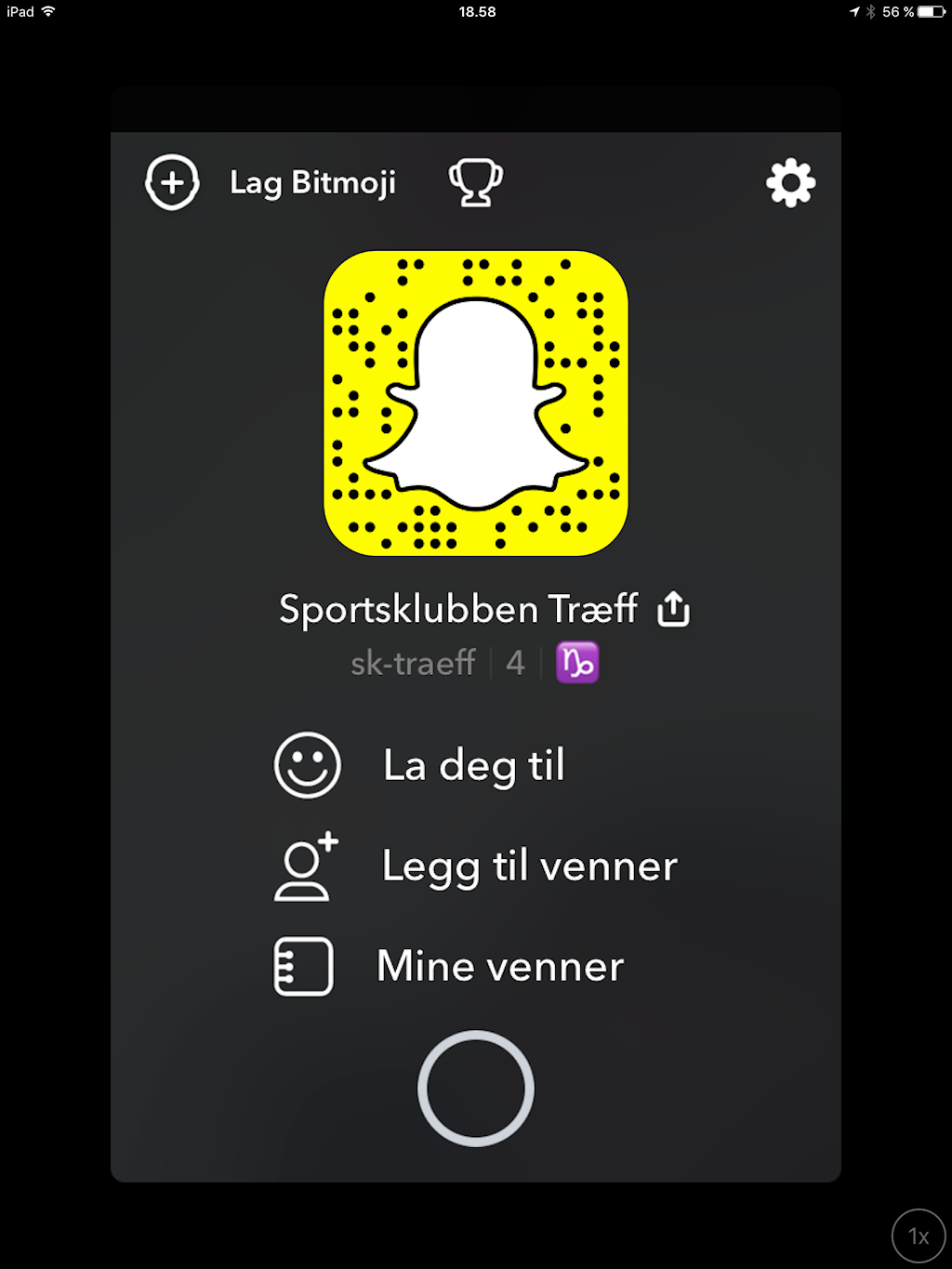Open the Snapcode to add a selfie
Viewport: 952px width, 1269px height.
[476, 403]
